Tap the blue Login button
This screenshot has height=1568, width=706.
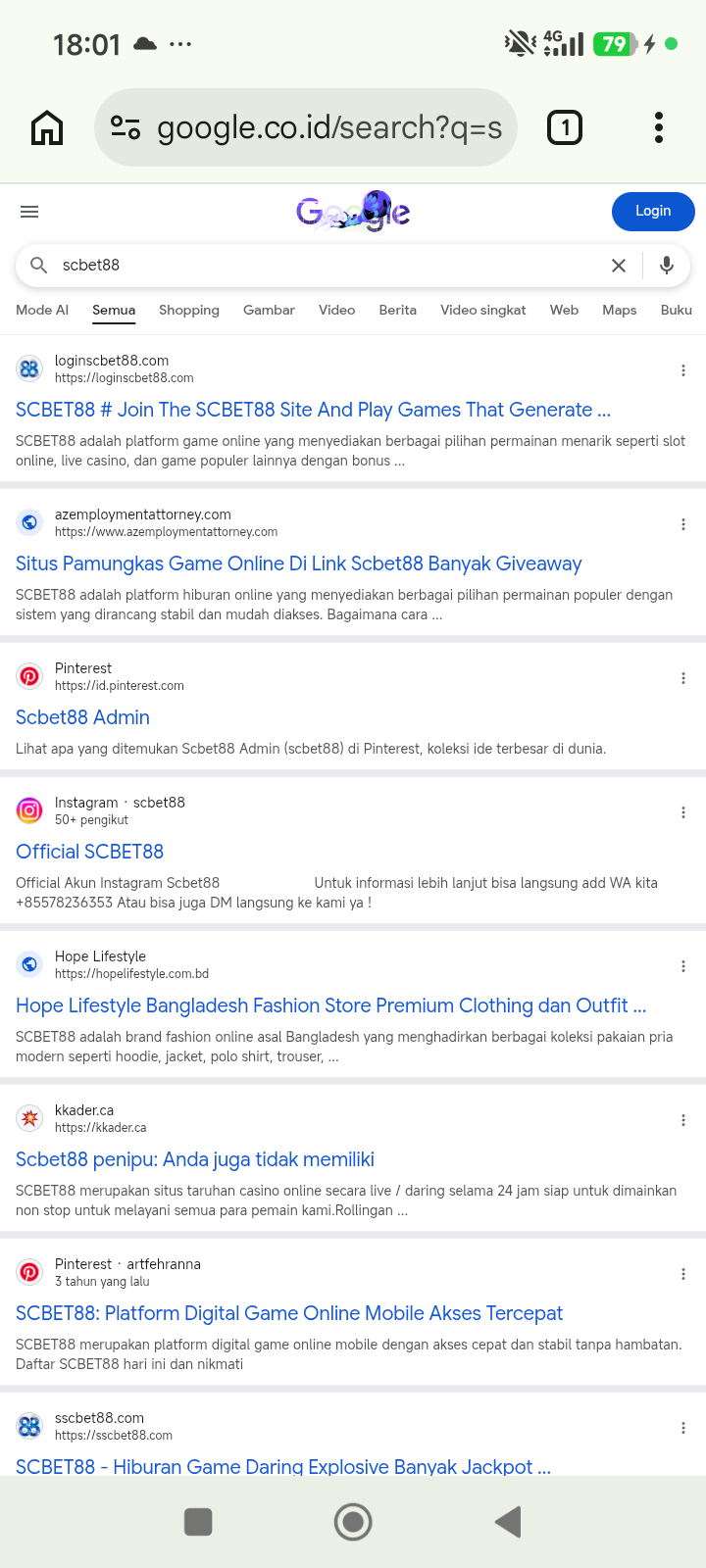(x=653, y=212)
